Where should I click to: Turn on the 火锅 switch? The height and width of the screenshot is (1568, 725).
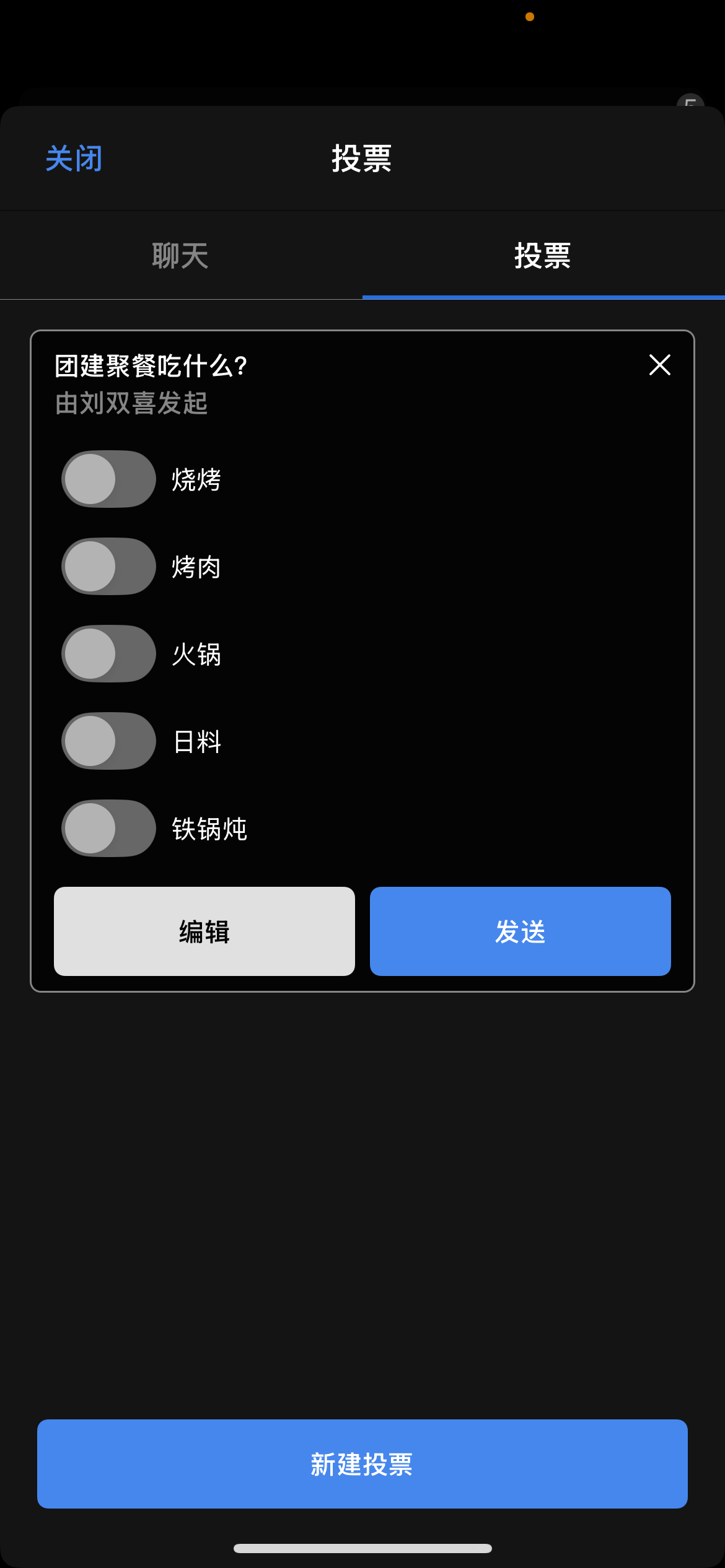click(x=108, y=654)
